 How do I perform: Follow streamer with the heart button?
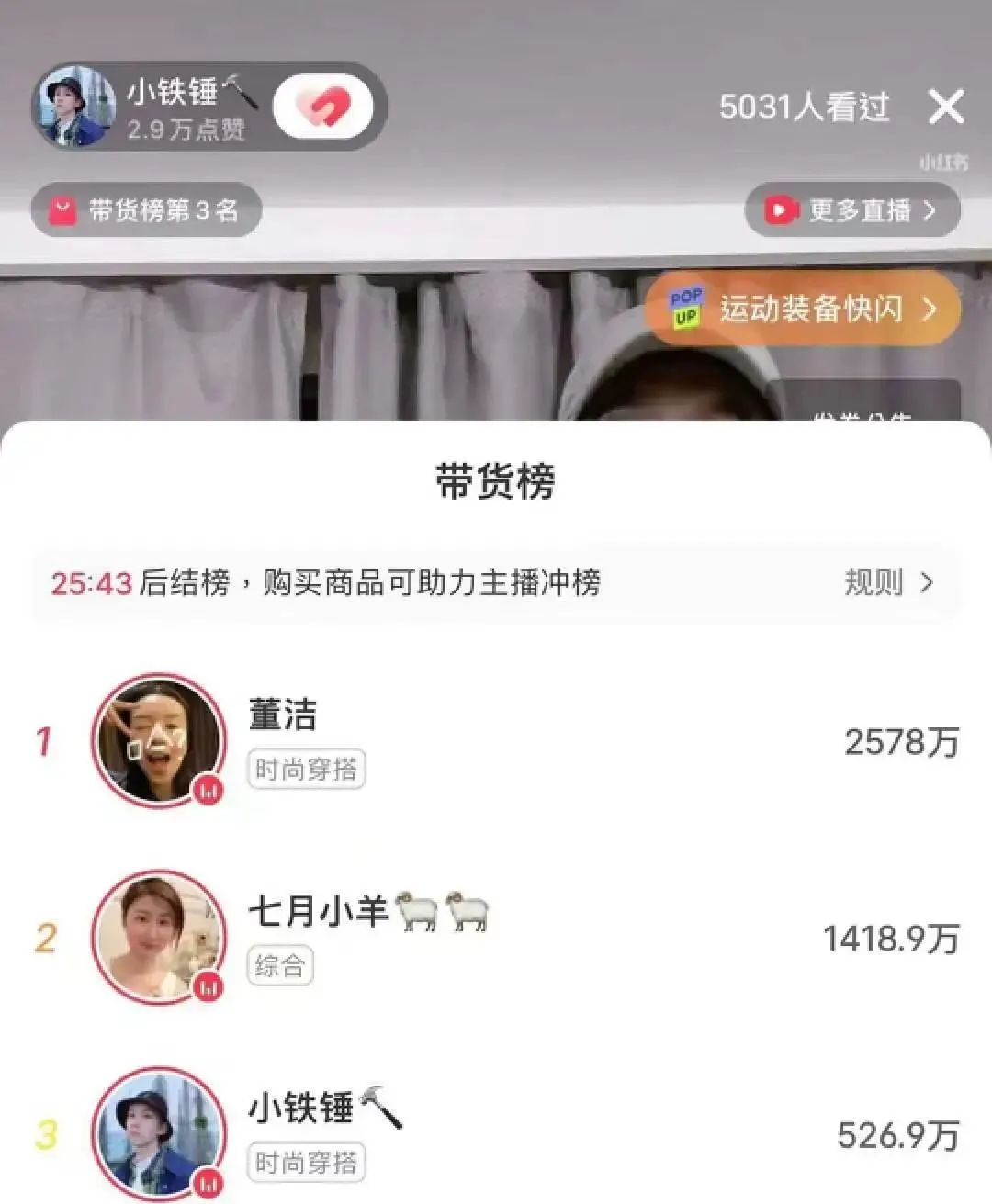[322, 107]
